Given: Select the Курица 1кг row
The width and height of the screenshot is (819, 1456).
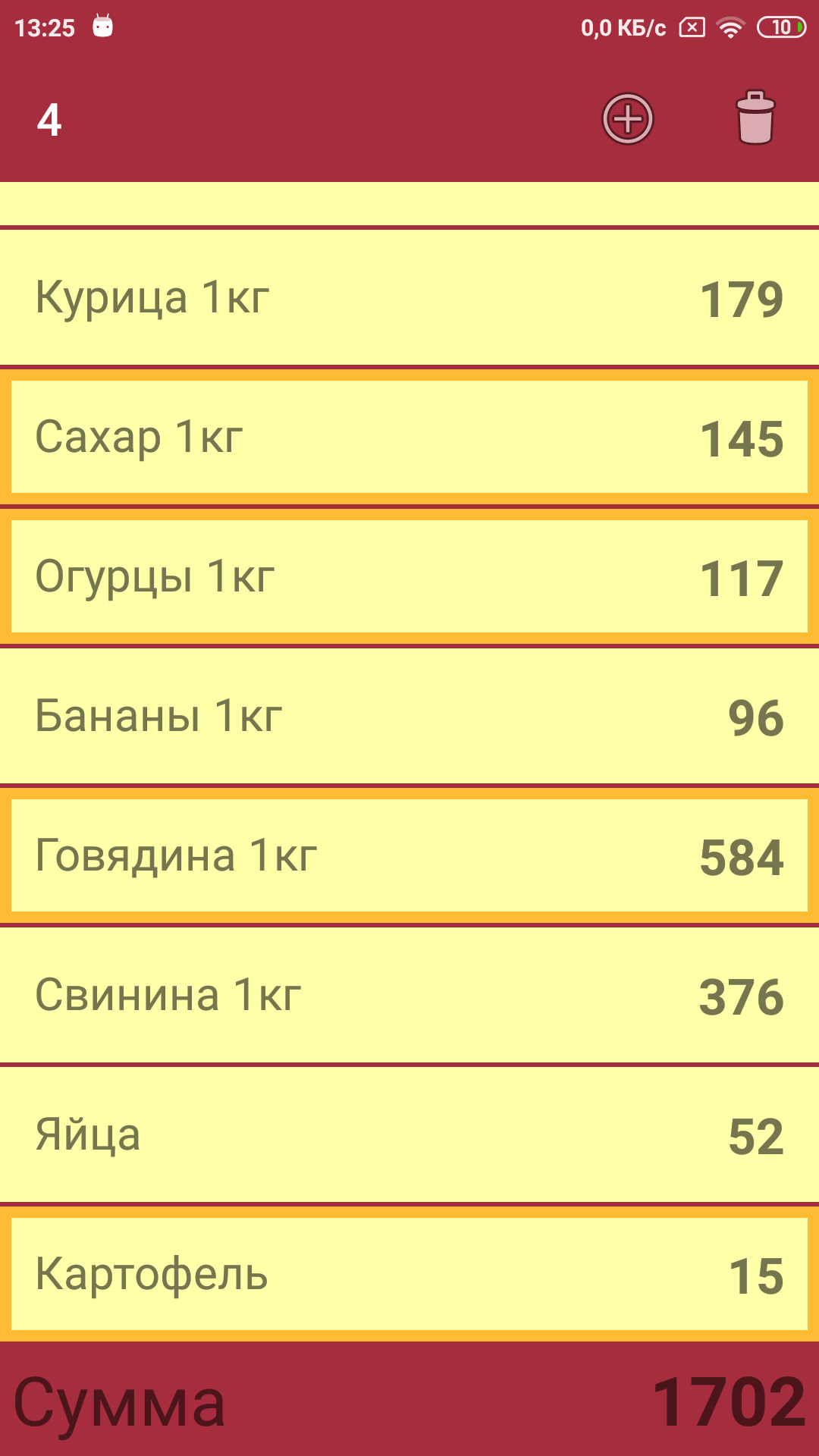Looking at the screenshot, I should pos(409,297).
